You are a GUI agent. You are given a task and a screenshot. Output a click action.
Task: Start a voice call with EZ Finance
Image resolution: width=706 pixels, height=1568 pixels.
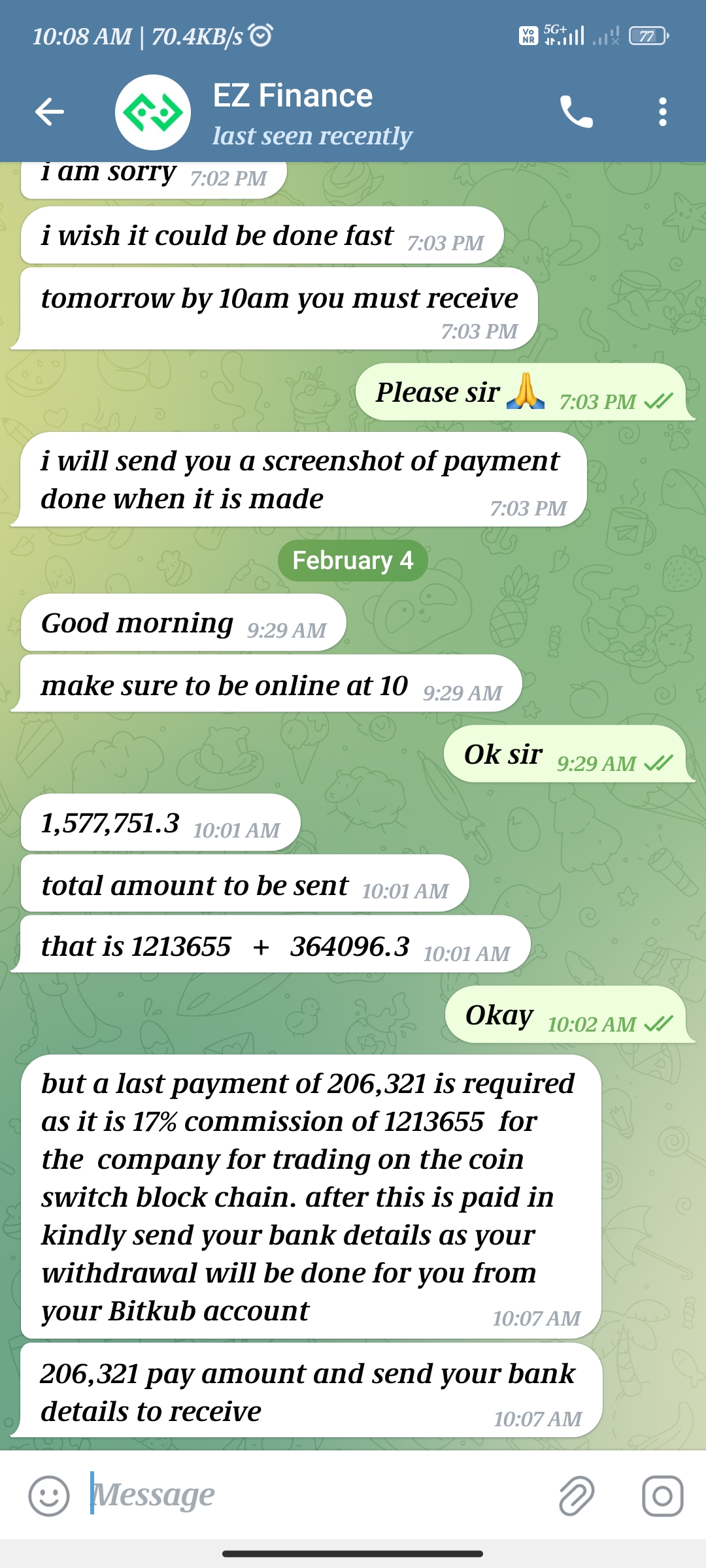[x=576, y=112]
